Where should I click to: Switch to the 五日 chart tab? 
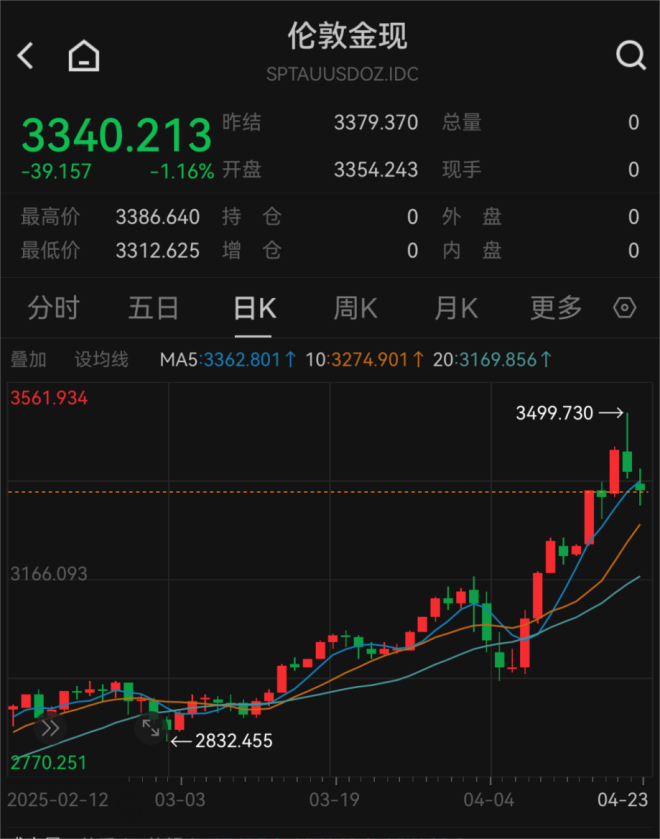click(x=153, y=308)
